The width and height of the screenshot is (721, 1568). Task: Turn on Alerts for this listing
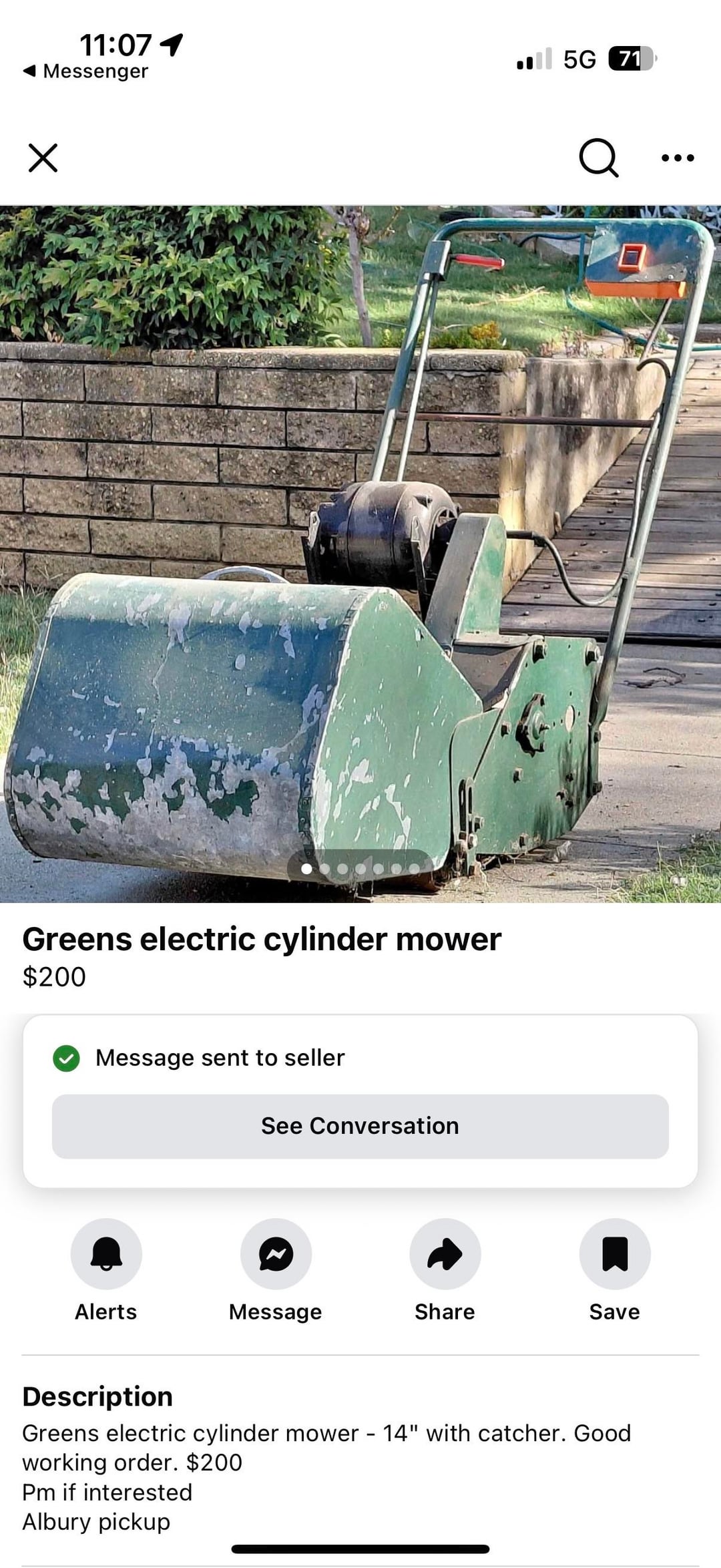(106, 1253)
